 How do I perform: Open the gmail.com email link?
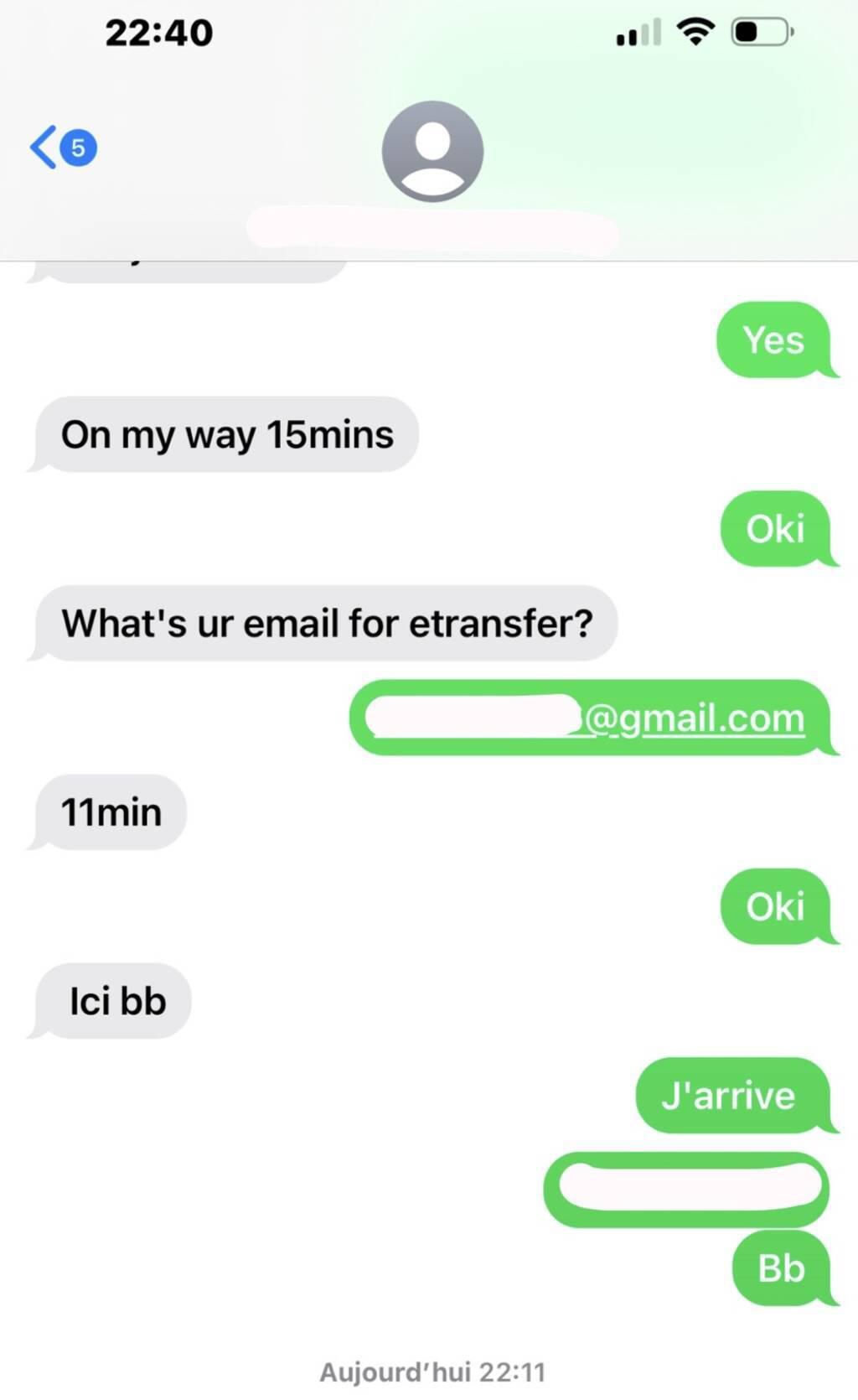(694, 718)
